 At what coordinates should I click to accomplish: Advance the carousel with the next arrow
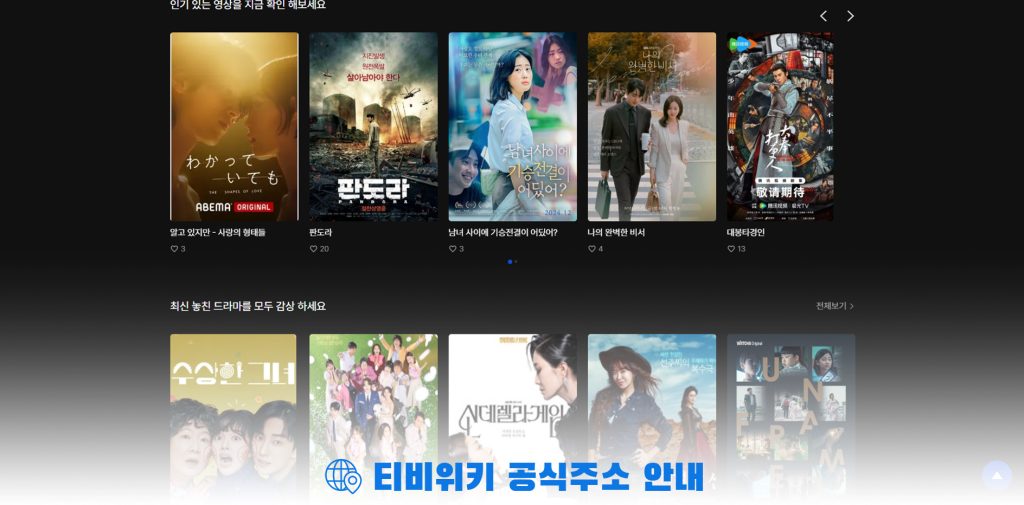coord(850,16)
